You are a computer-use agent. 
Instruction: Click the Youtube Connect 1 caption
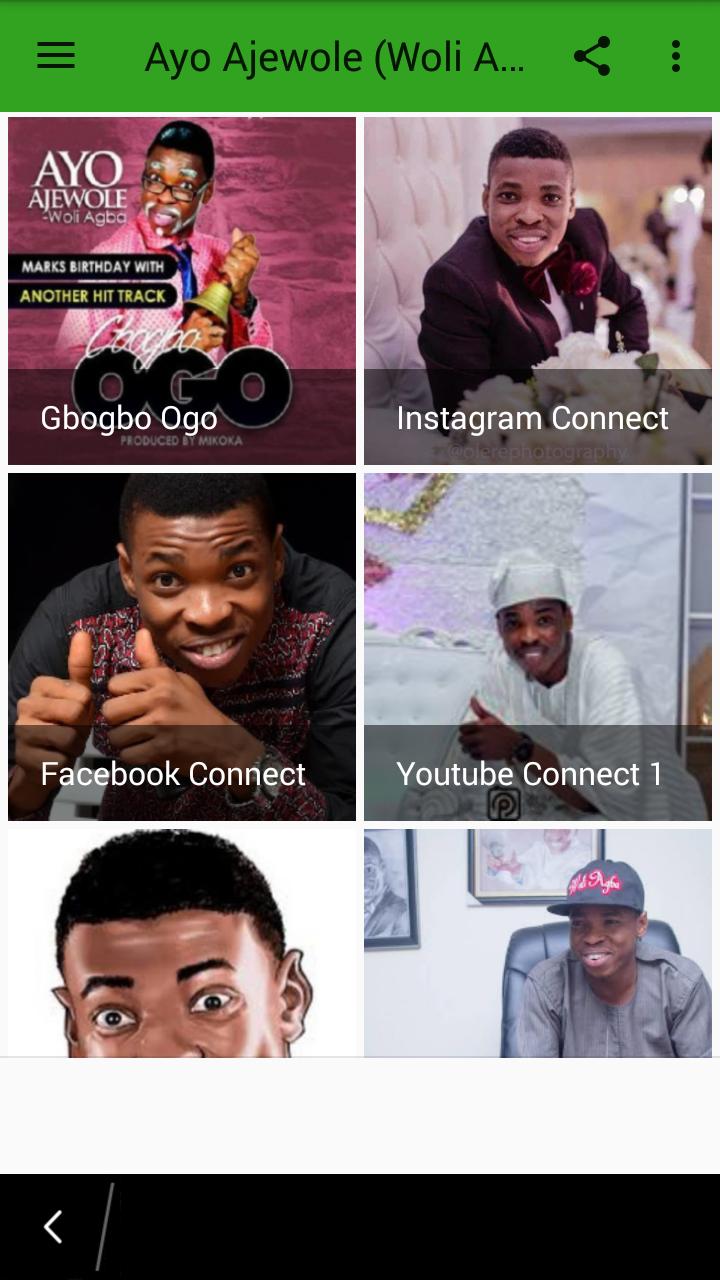[531, 773]
